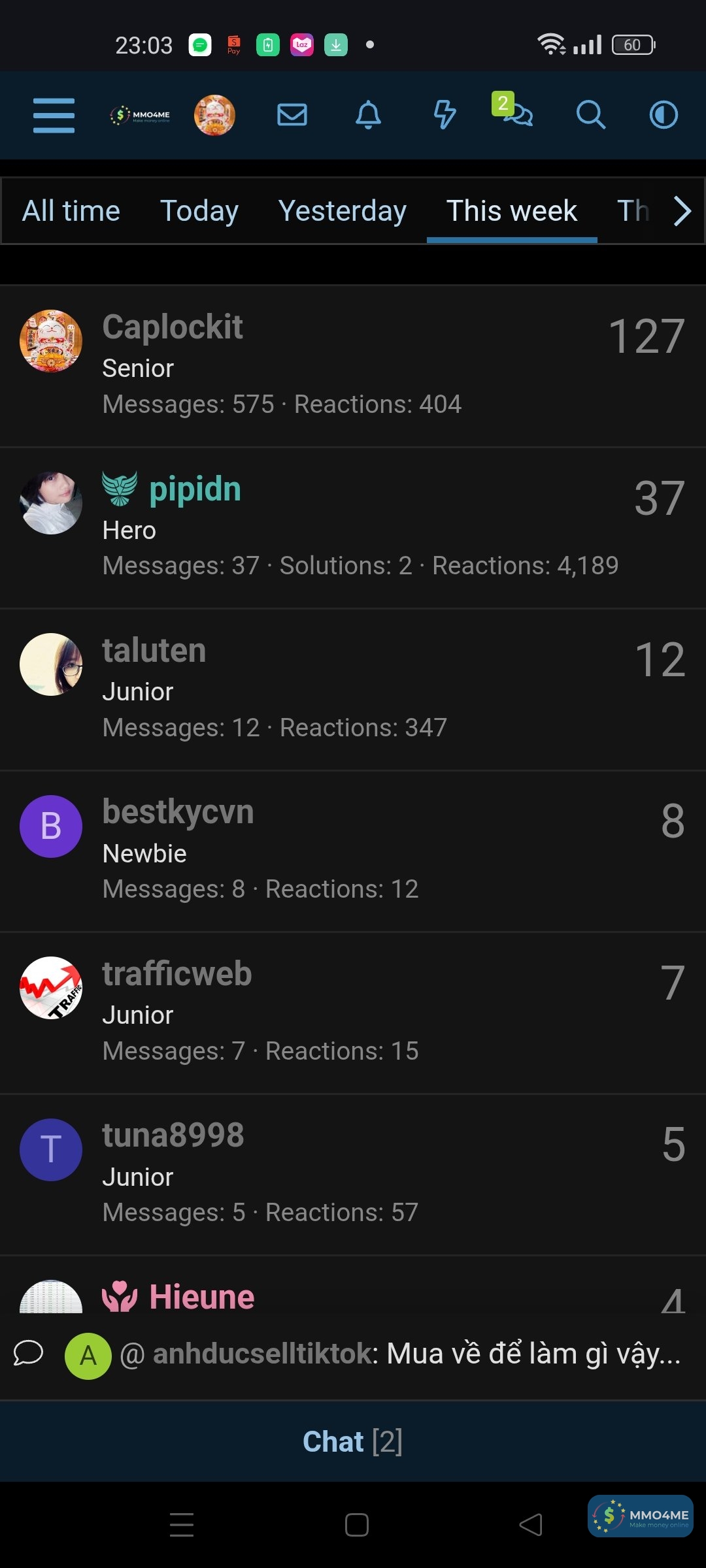Viewport: 706px width, 1568px height.
Task: Go back with system navigation button
Action: (x=530, y=1525)
